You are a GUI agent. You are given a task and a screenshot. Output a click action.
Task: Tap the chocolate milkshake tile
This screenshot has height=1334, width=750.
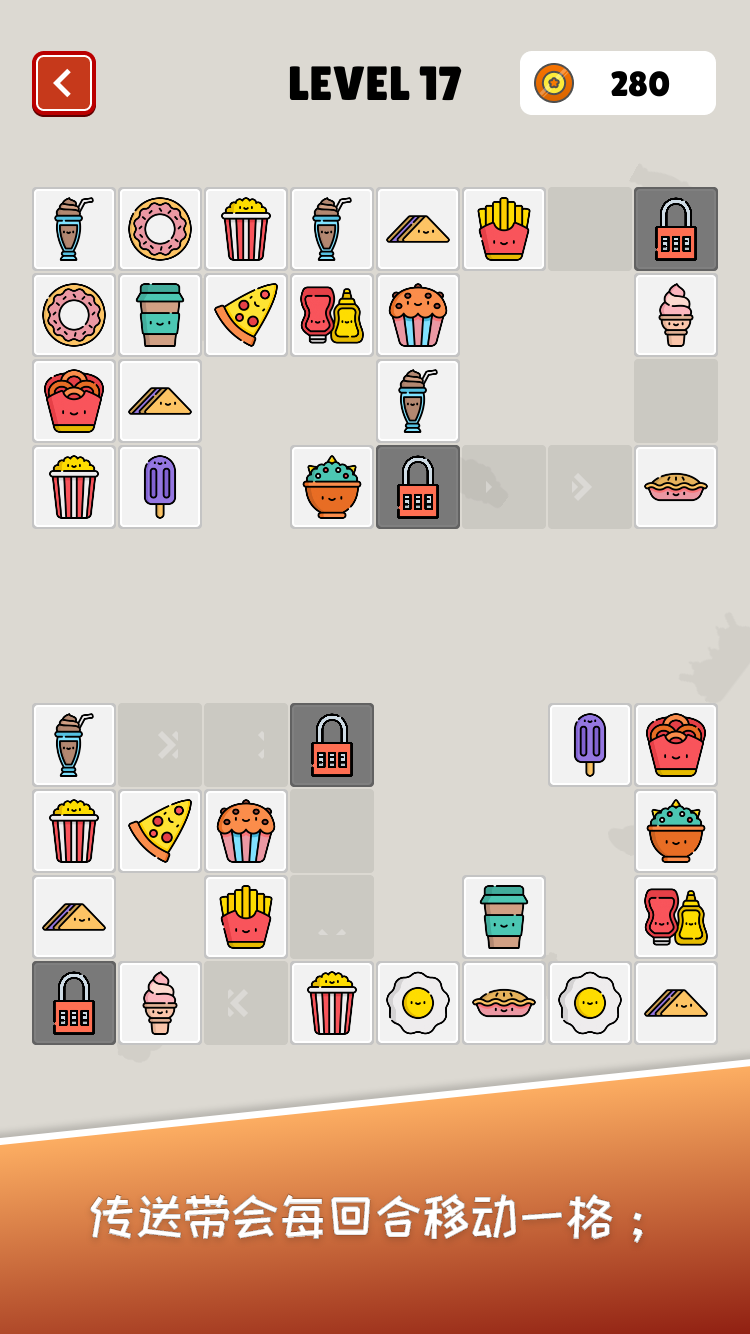74,229
